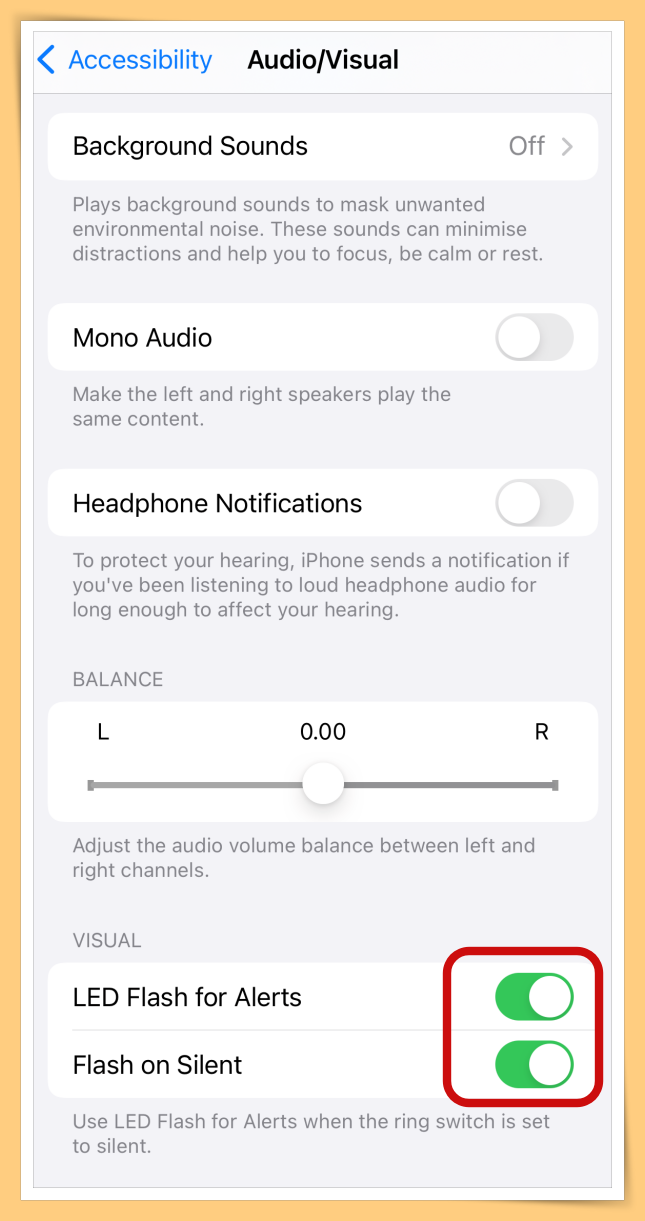Disable LED Flash for Alerts

coord(534,997)
